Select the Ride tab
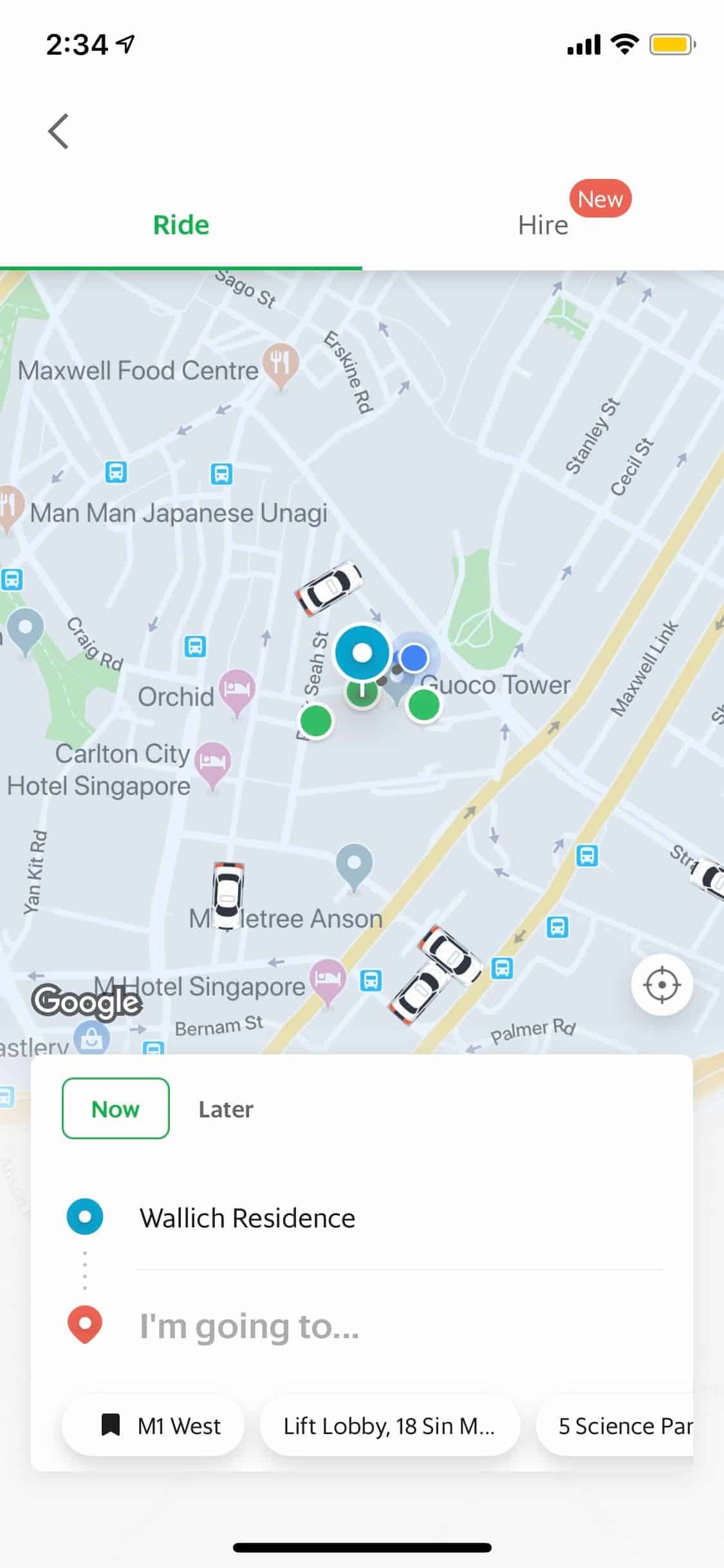Image resolution: width=724 pixels, height=1568 pixels. coord(181,225)
